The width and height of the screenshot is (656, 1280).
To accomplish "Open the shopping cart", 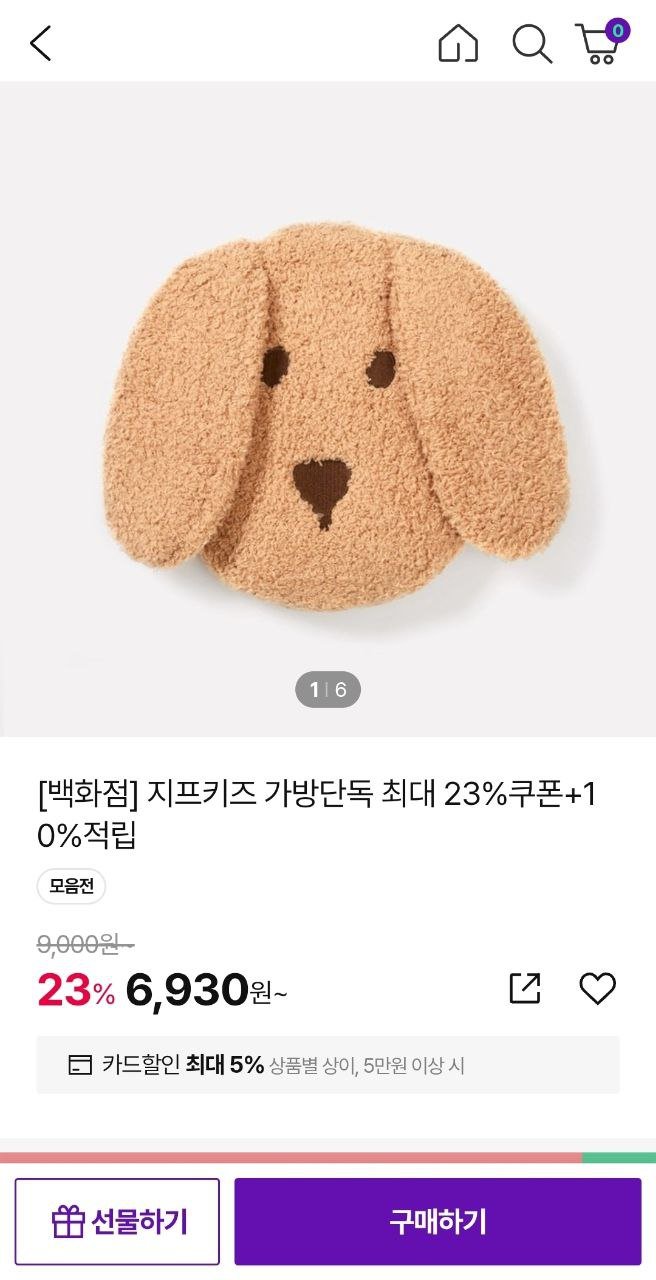I will click(x=602, y=42).
